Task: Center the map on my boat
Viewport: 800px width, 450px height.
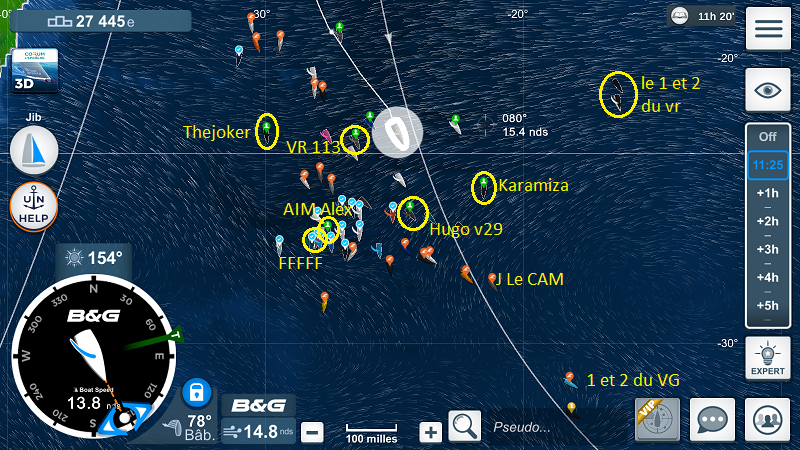Action: 398,131
